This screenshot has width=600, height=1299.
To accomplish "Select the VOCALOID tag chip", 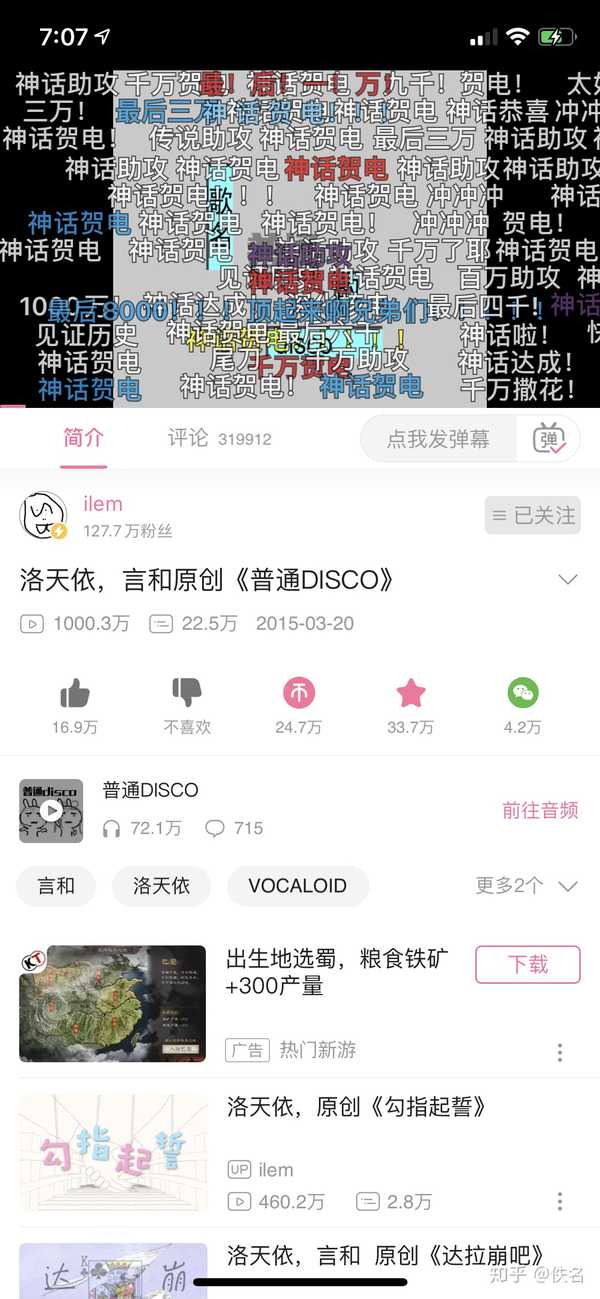I will [298, 886].
